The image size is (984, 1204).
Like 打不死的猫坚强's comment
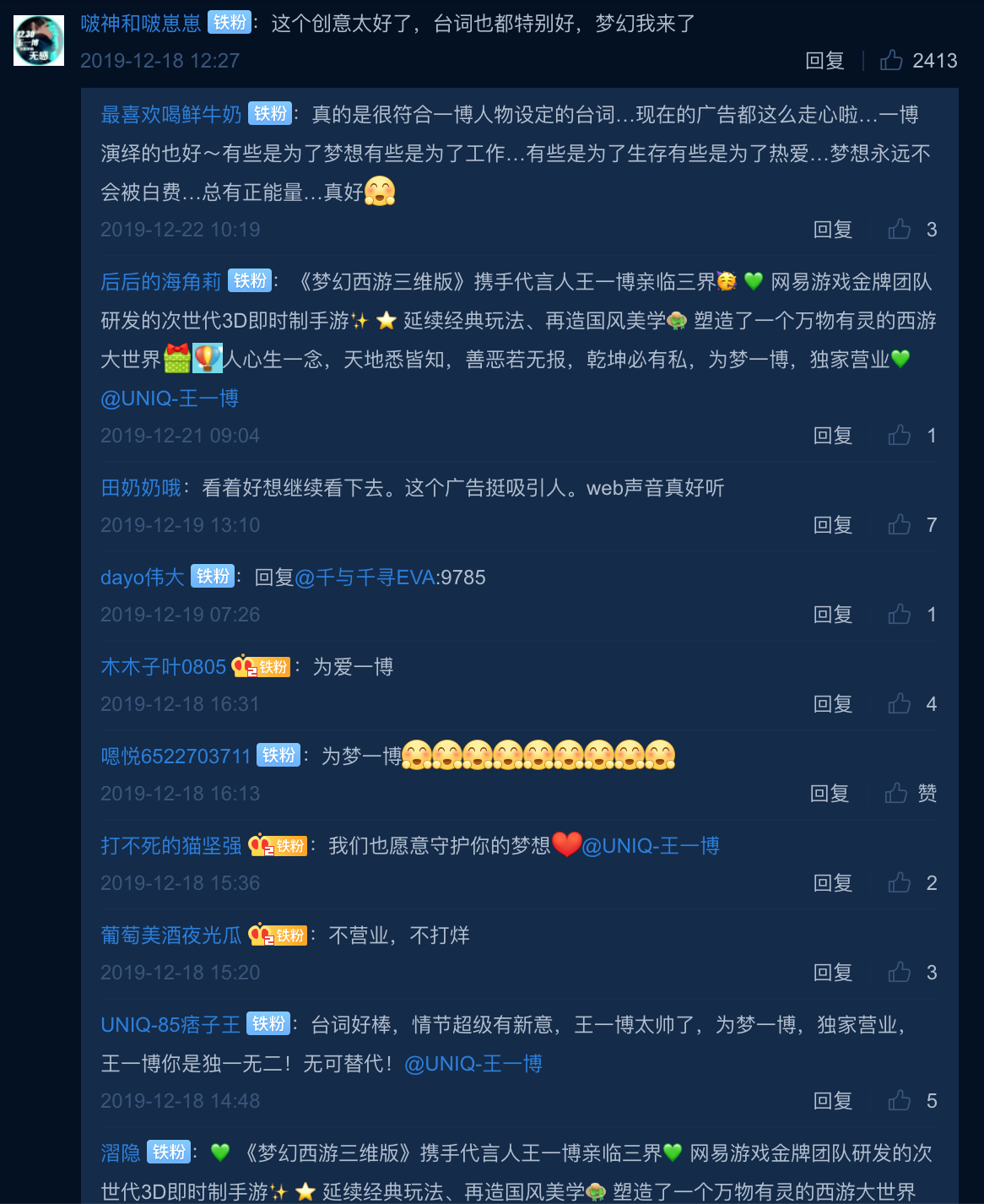coord(900,883)
